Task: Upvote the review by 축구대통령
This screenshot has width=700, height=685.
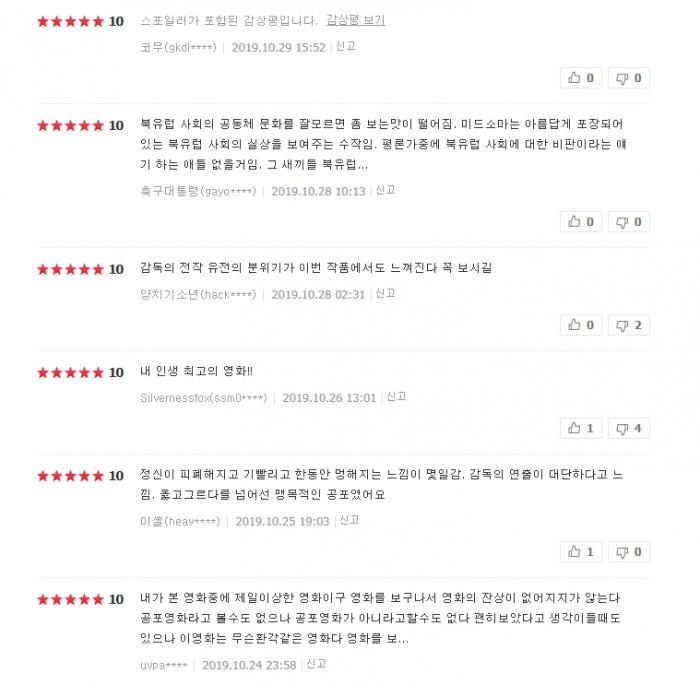Action: pos(581,222)
